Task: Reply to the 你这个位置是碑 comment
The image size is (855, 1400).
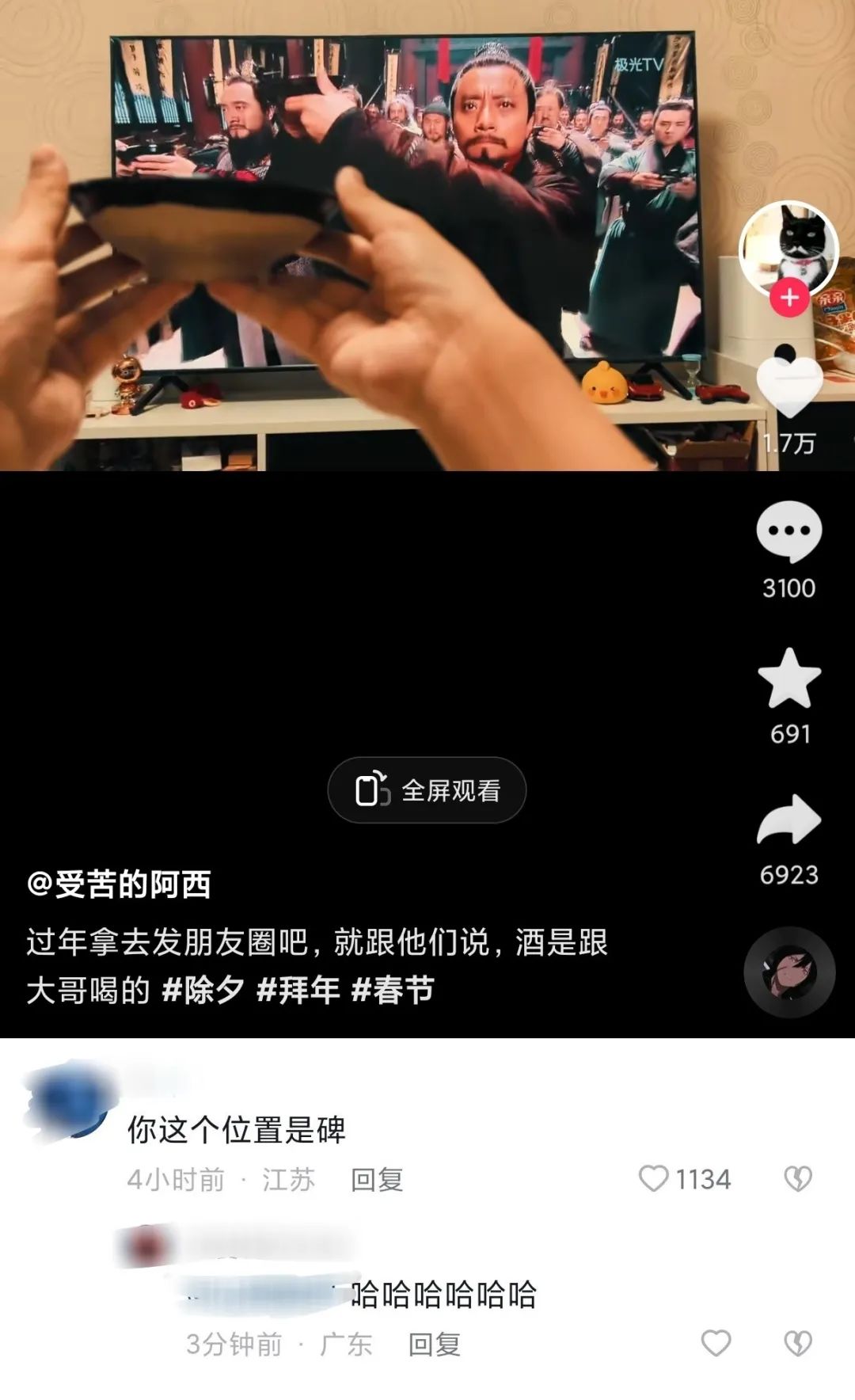Action: (377, 1180)
